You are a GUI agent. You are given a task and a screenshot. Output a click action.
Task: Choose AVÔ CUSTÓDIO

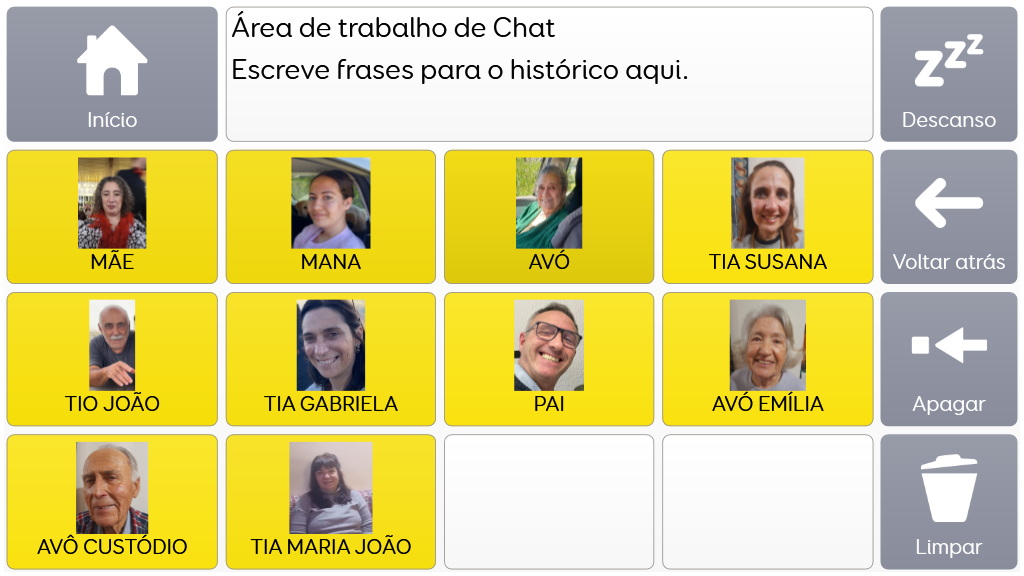click(x=112, y=502)
